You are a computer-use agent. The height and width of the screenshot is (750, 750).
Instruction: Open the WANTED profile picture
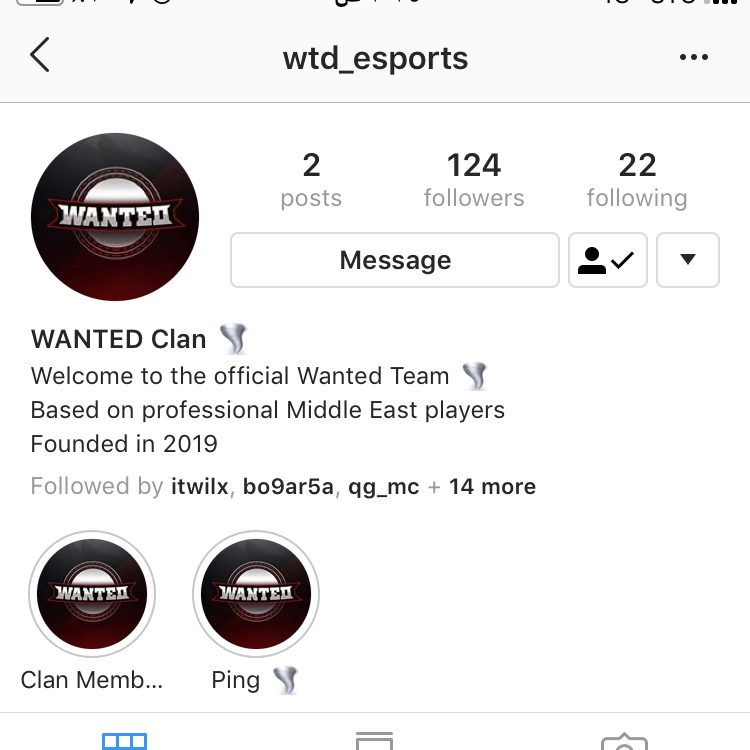pos(115,217)
